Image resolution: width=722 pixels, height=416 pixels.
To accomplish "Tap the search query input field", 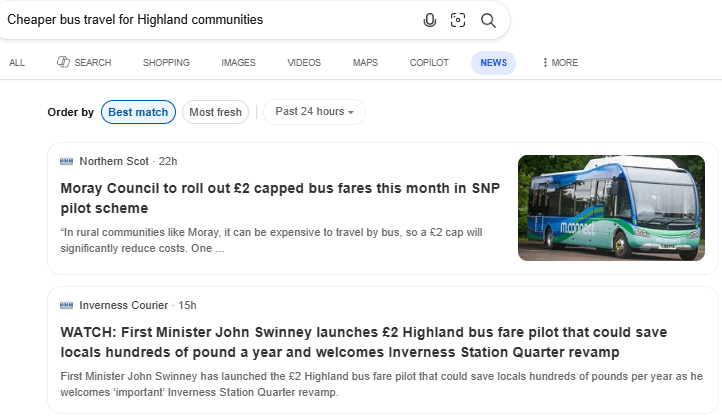I will pyautogui.click(x=200, y=20).
